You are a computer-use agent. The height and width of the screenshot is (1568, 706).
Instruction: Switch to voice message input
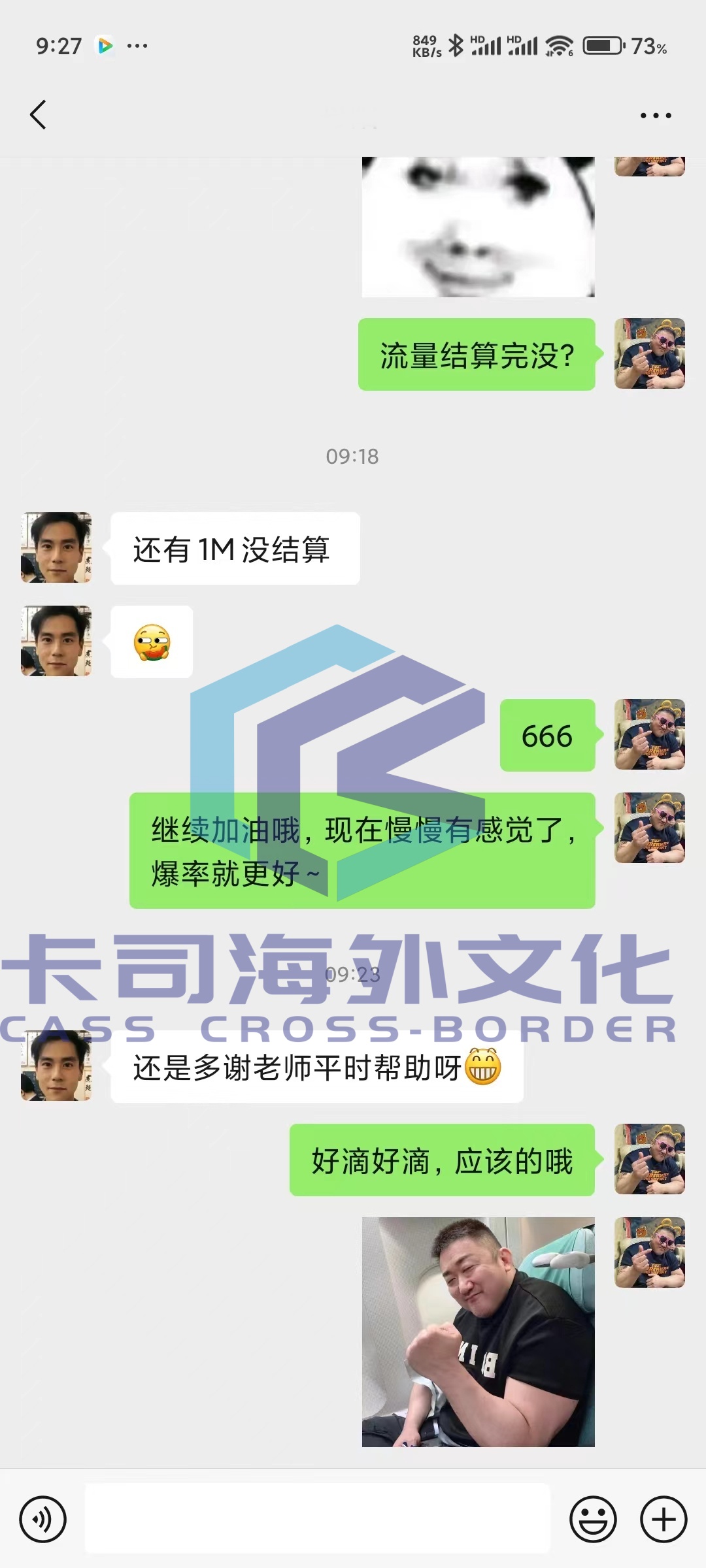[43, 1519]
